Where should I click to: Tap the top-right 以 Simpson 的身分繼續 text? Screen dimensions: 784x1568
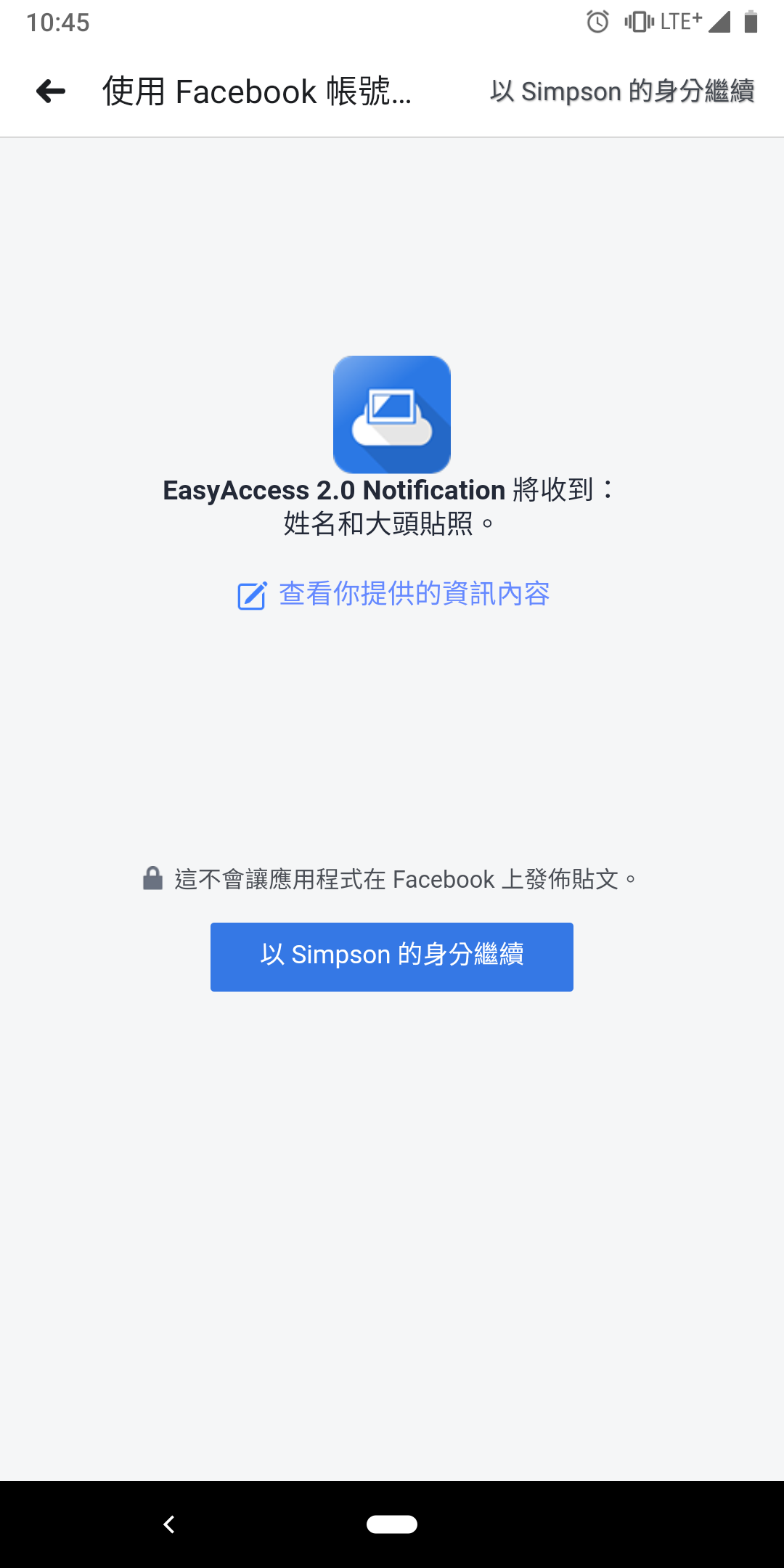click(622, 91)
